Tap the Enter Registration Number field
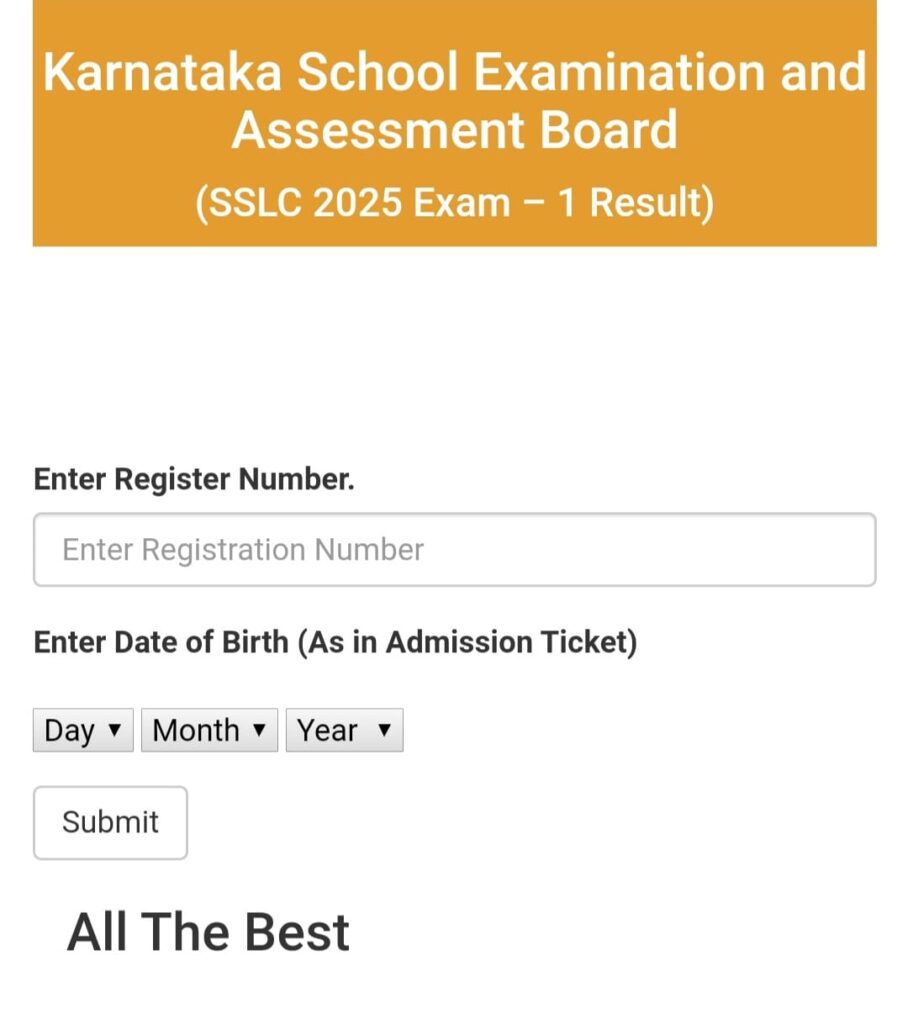 454,550
